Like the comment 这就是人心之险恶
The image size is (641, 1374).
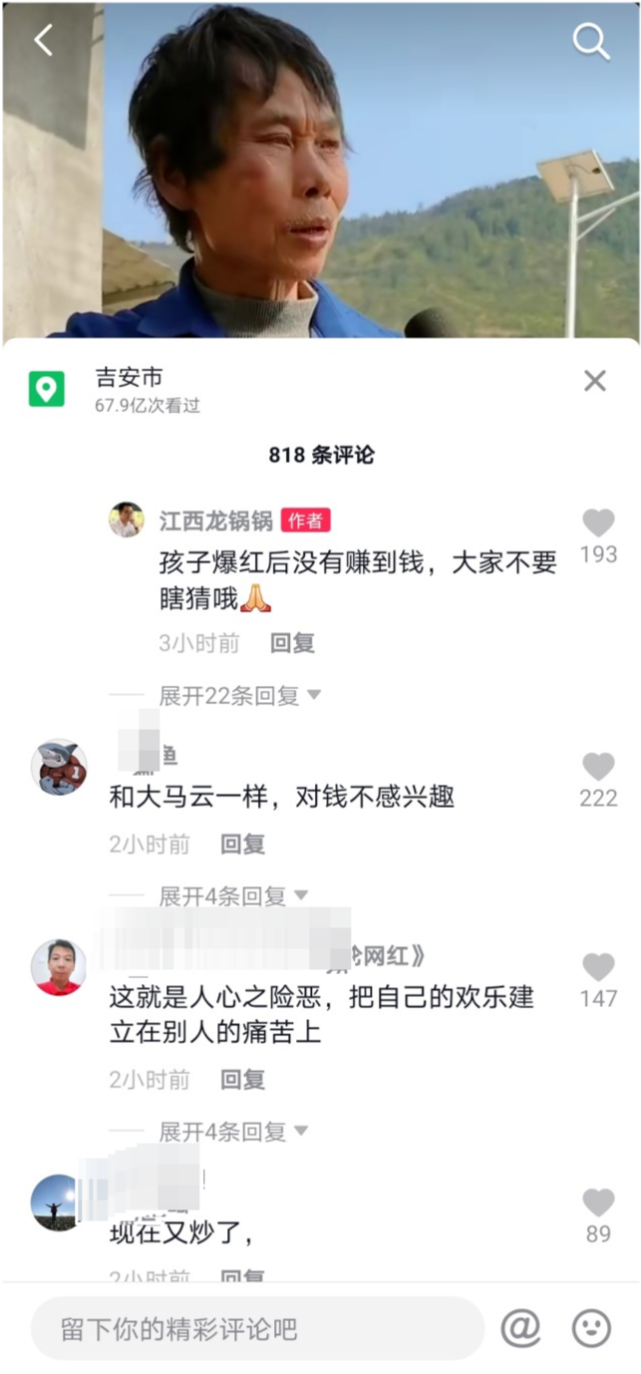click(598, 967)
